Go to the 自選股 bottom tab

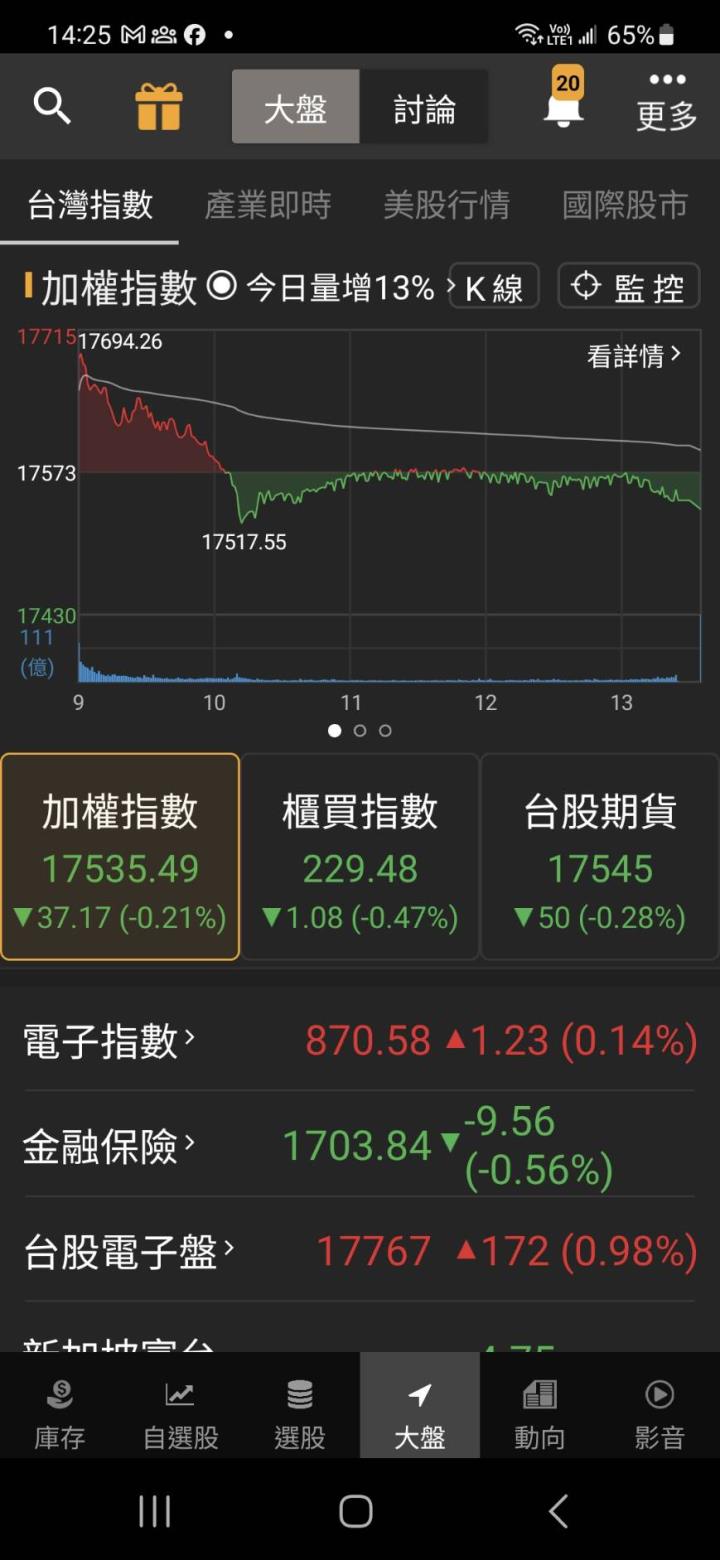click(180, 1414)
